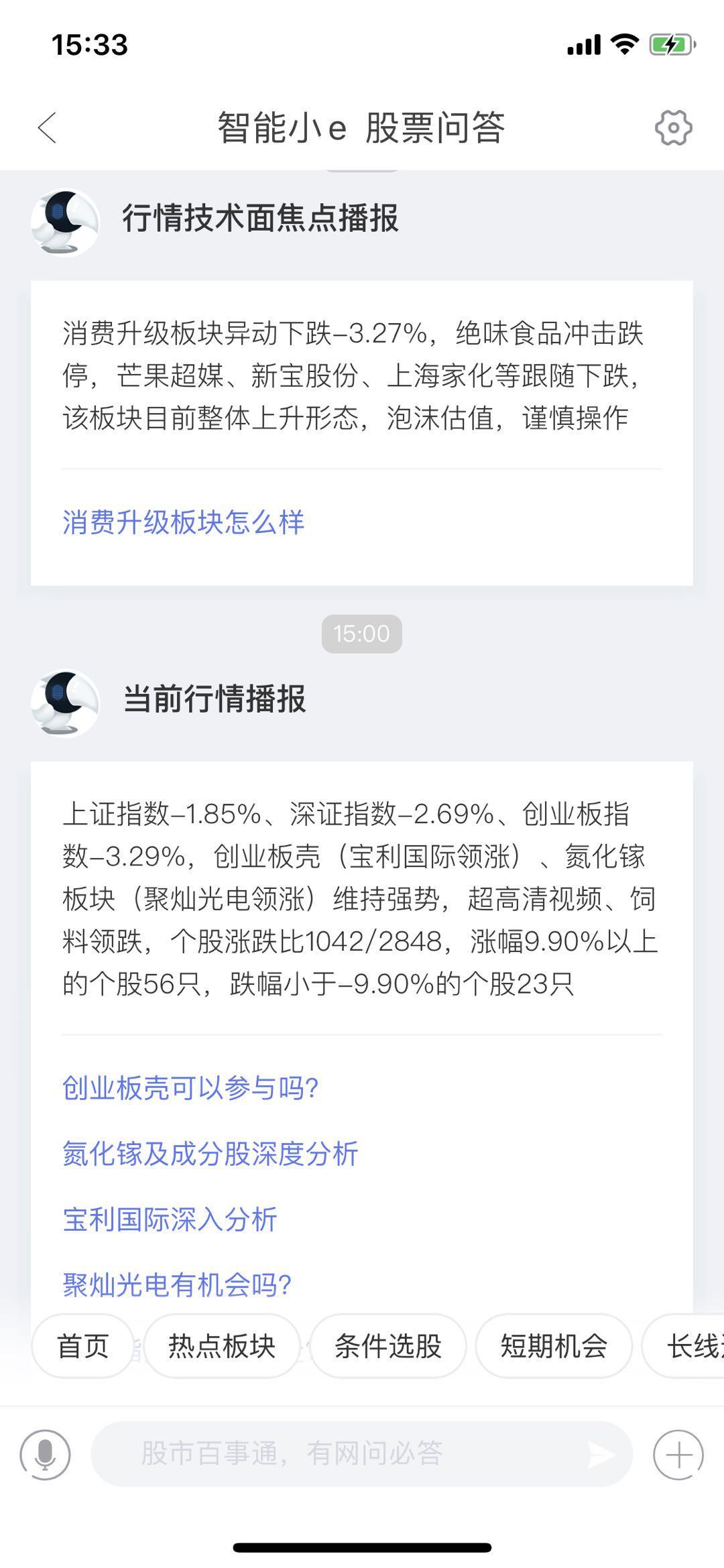This screenshot has width=724, height=1568.
Task: Tap the partially visible 长线 shortcut
Action: pyautogui.click(x=690, y=1346)
